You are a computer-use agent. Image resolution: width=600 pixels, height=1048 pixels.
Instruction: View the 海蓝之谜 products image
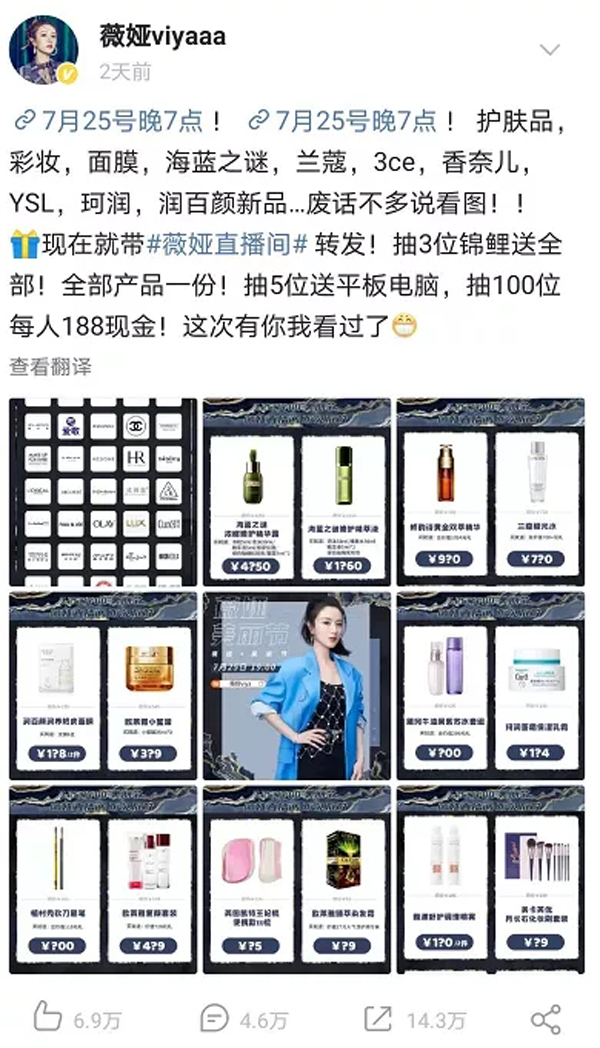click(x=297, y=491)
